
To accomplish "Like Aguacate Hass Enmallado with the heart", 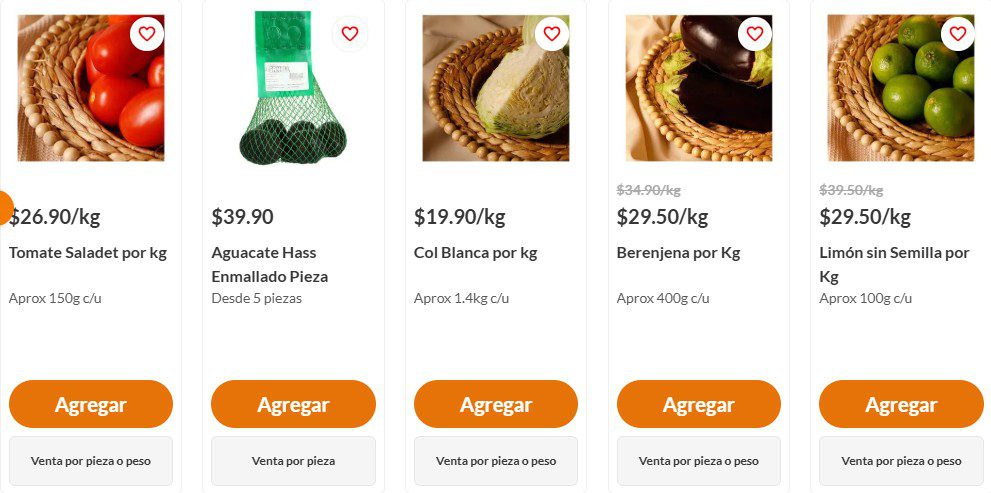I will tap(350, 34).
